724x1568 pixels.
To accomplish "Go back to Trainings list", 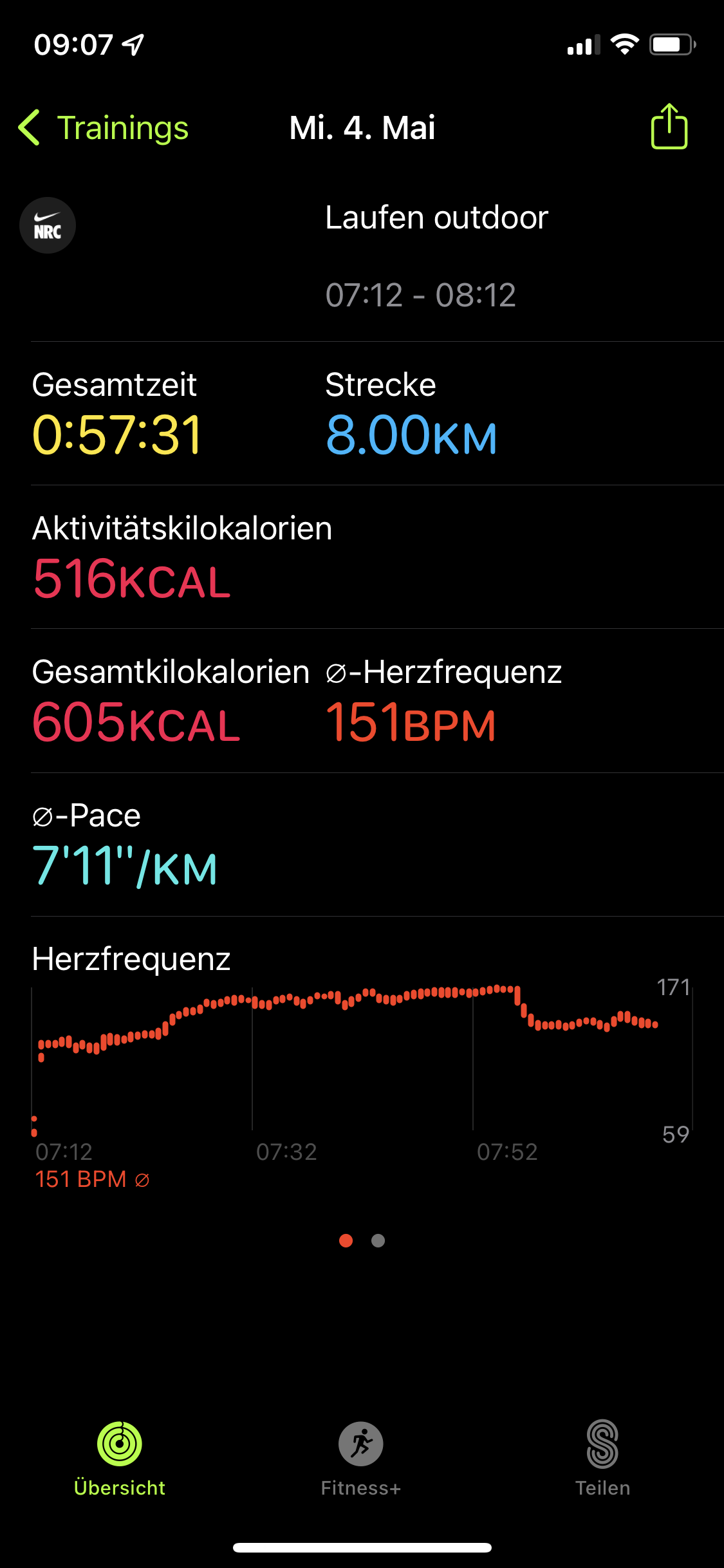I will click(103, 127).
